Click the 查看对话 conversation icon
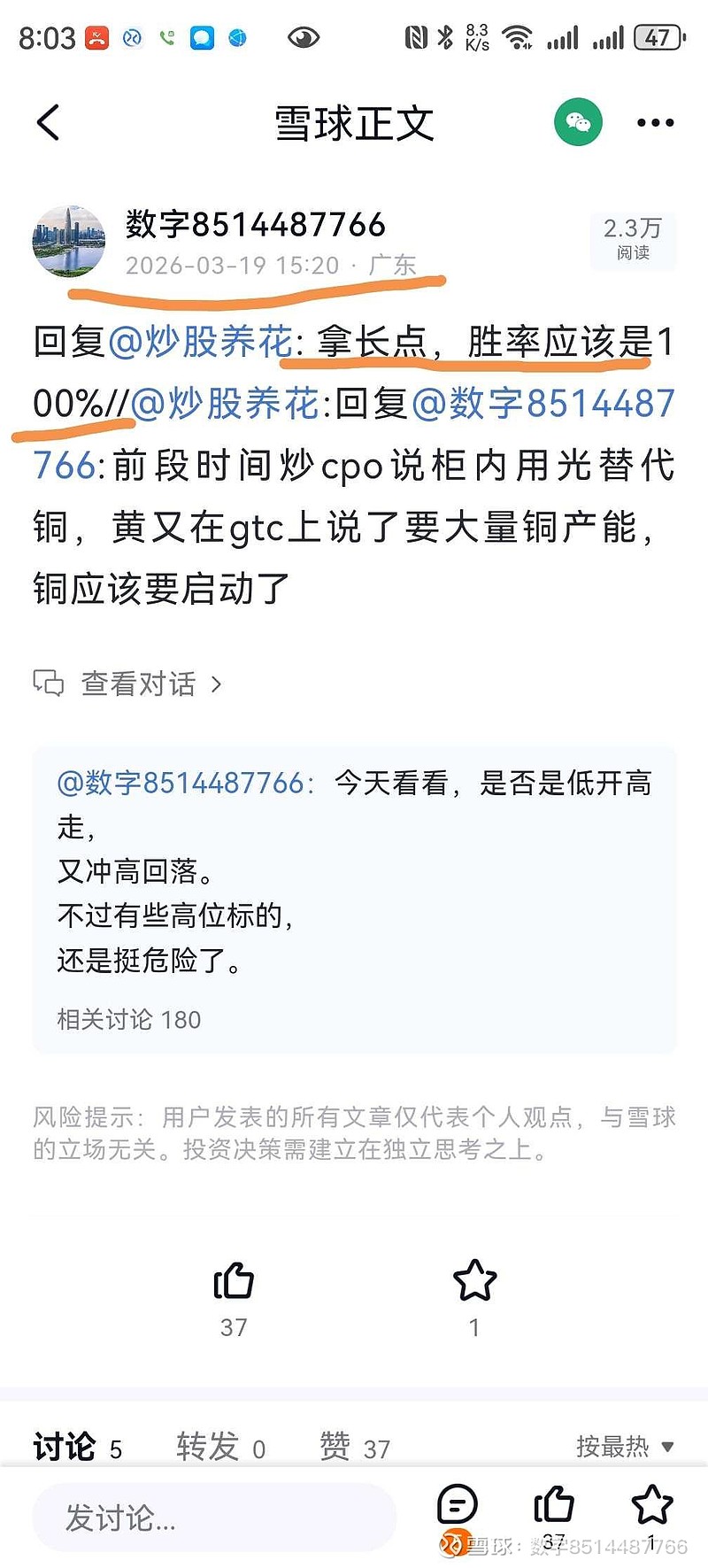 tap(49, 684)
